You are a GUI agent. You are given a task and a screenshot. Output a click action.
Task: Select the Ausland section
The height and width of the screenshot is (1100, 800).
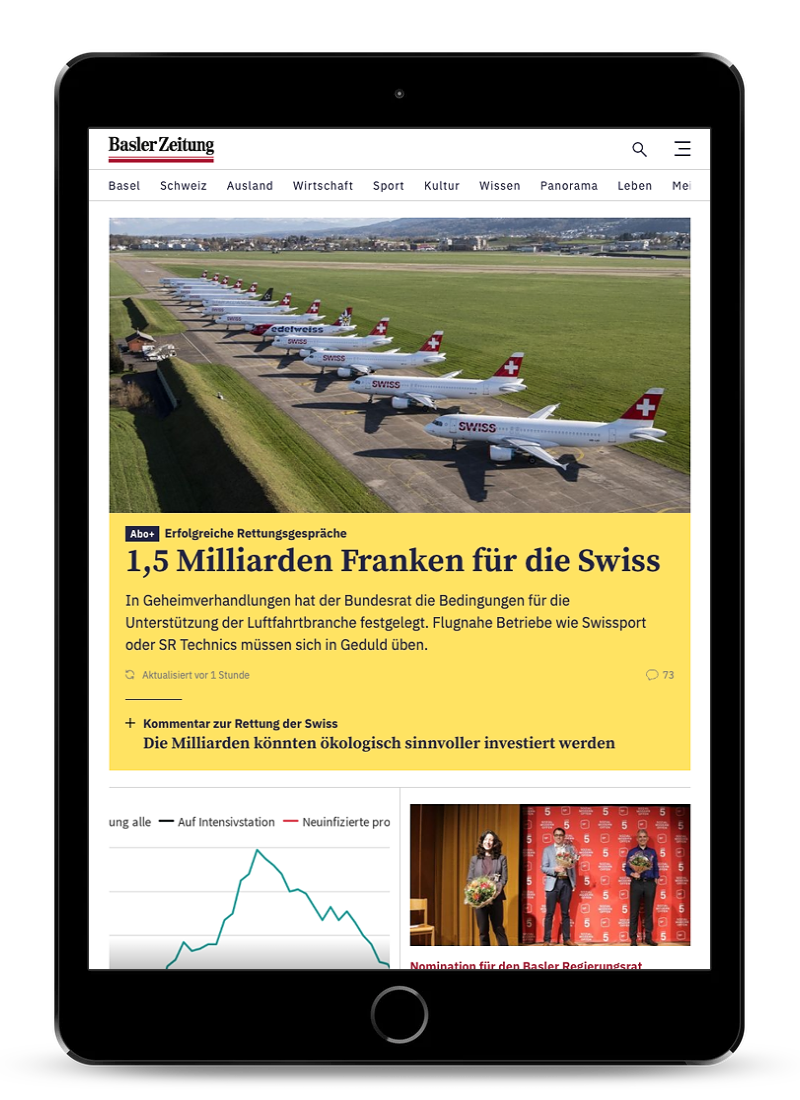[250, 186]
